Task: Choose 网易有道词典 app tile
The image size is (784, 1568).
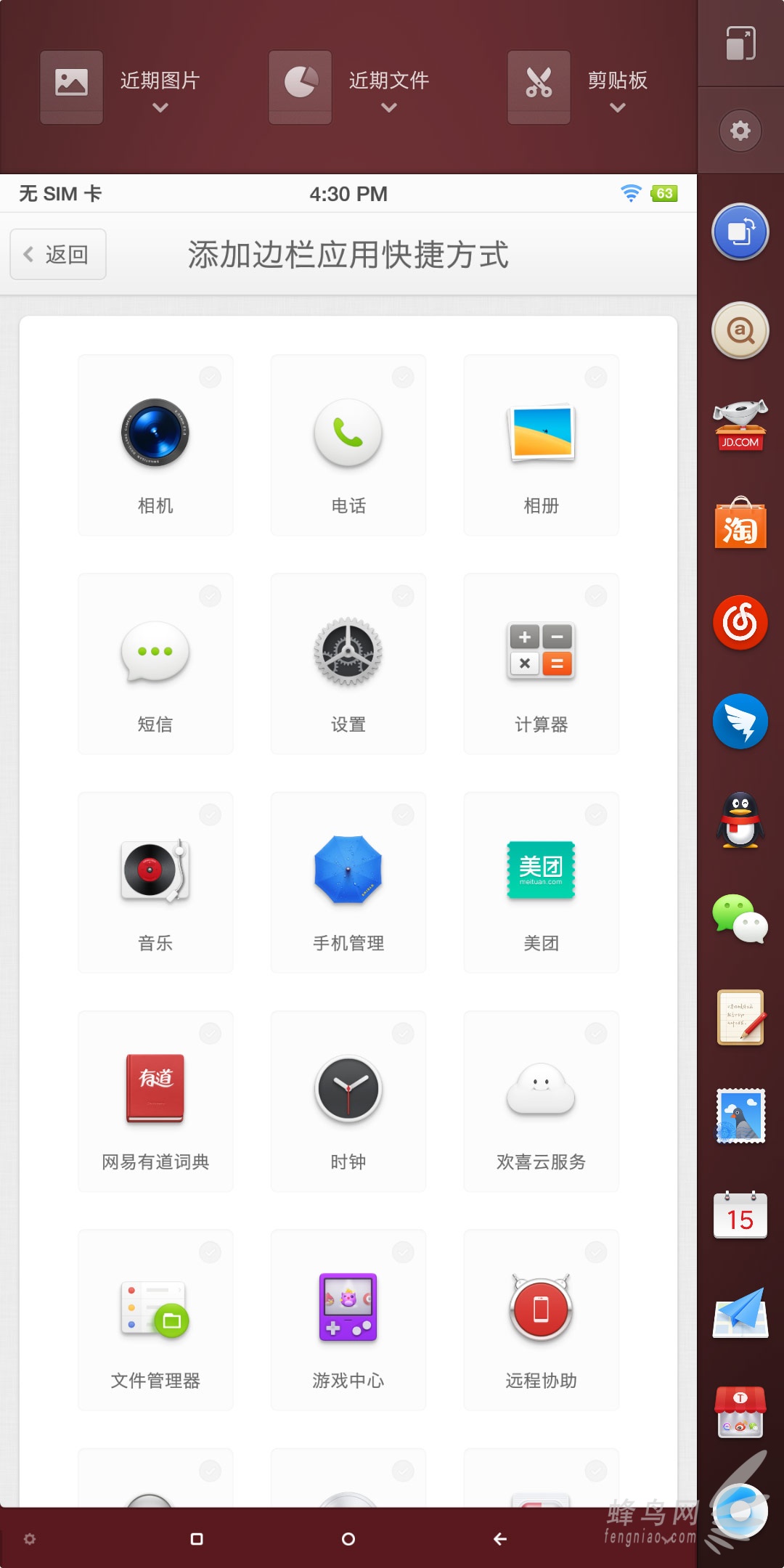Action: click(x=155, y=1101)
